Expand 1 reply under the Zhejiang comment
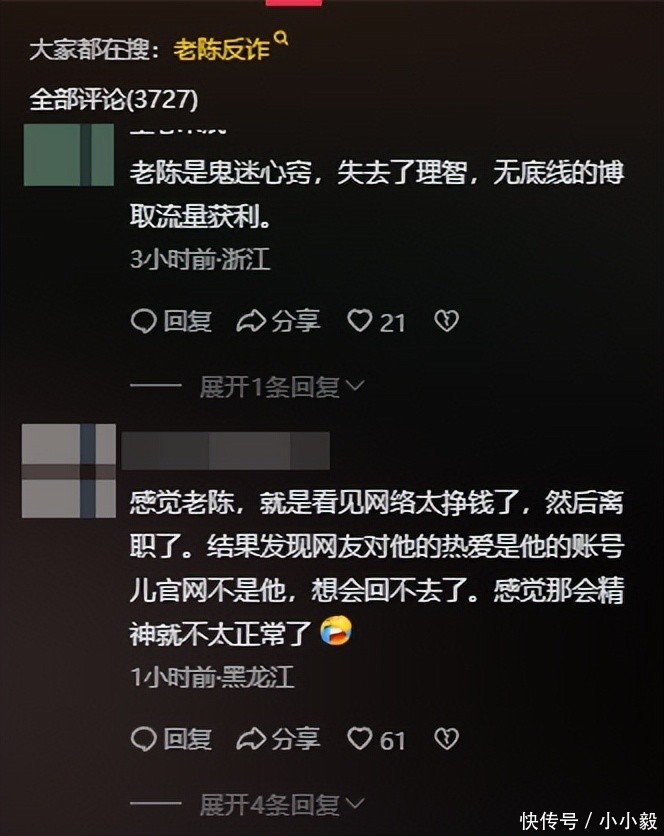Image resolution: width=664 pixels, height=836 pixels. (281, 387)
